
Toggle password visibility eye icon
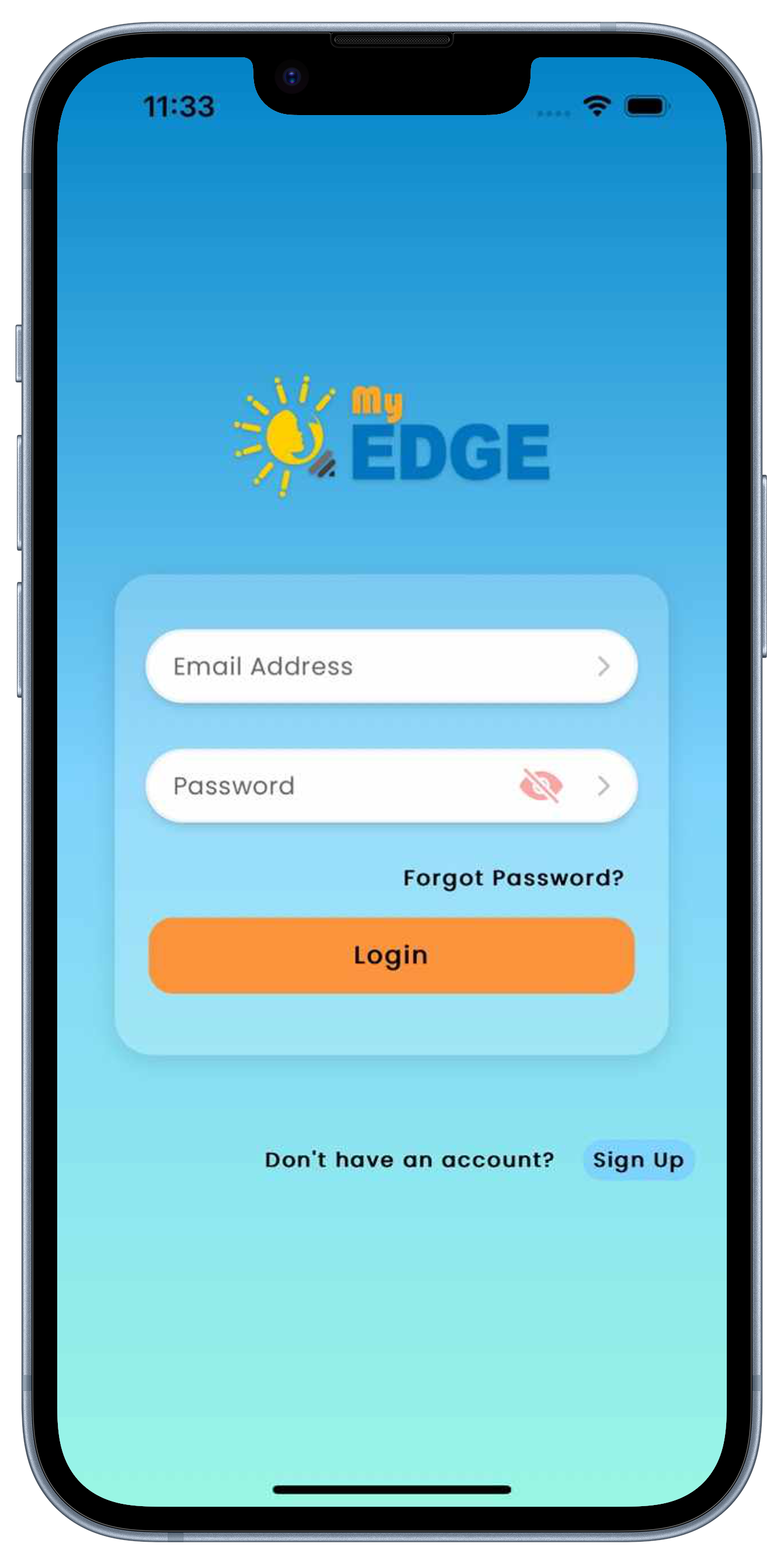541,785
